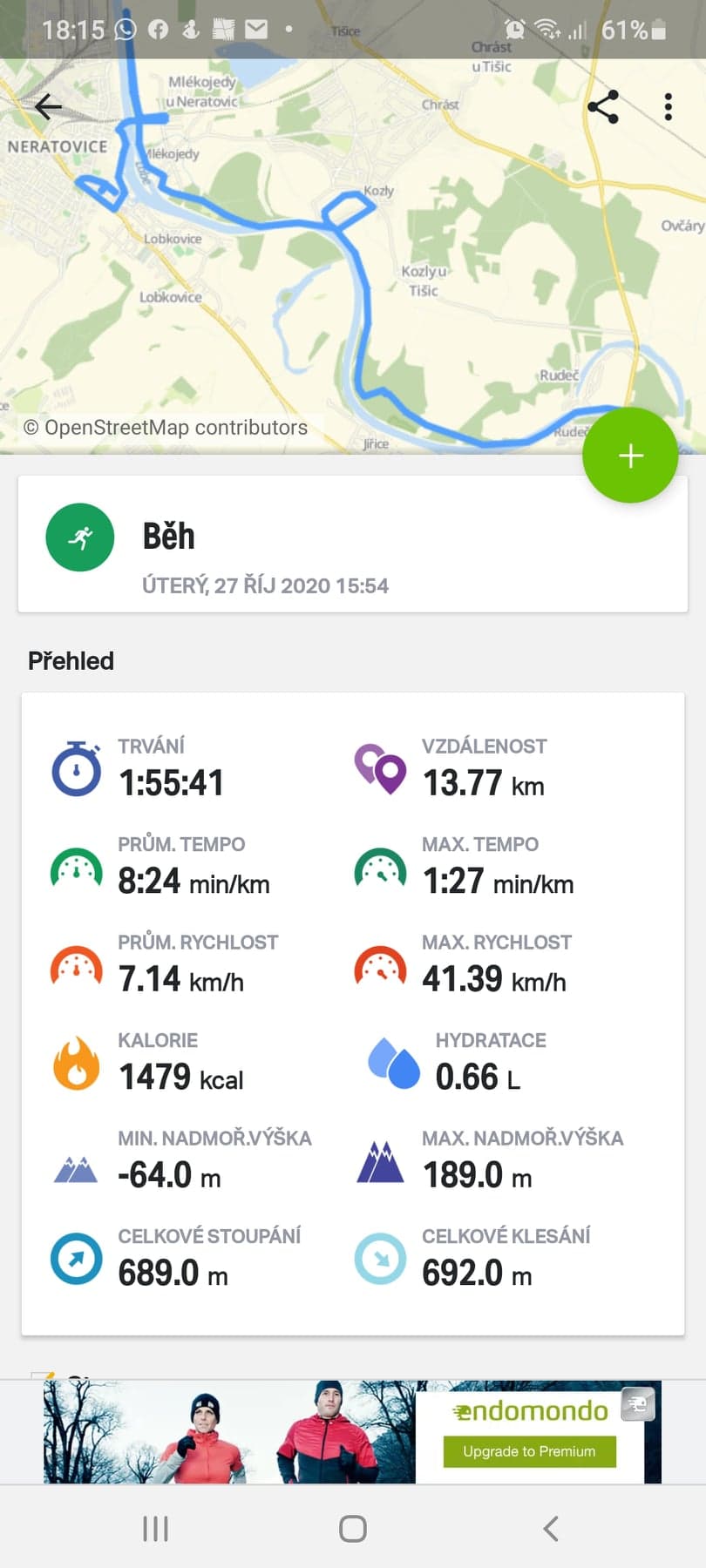Open the Běh workout card
Screen dimensions: 706x1568
353,544
